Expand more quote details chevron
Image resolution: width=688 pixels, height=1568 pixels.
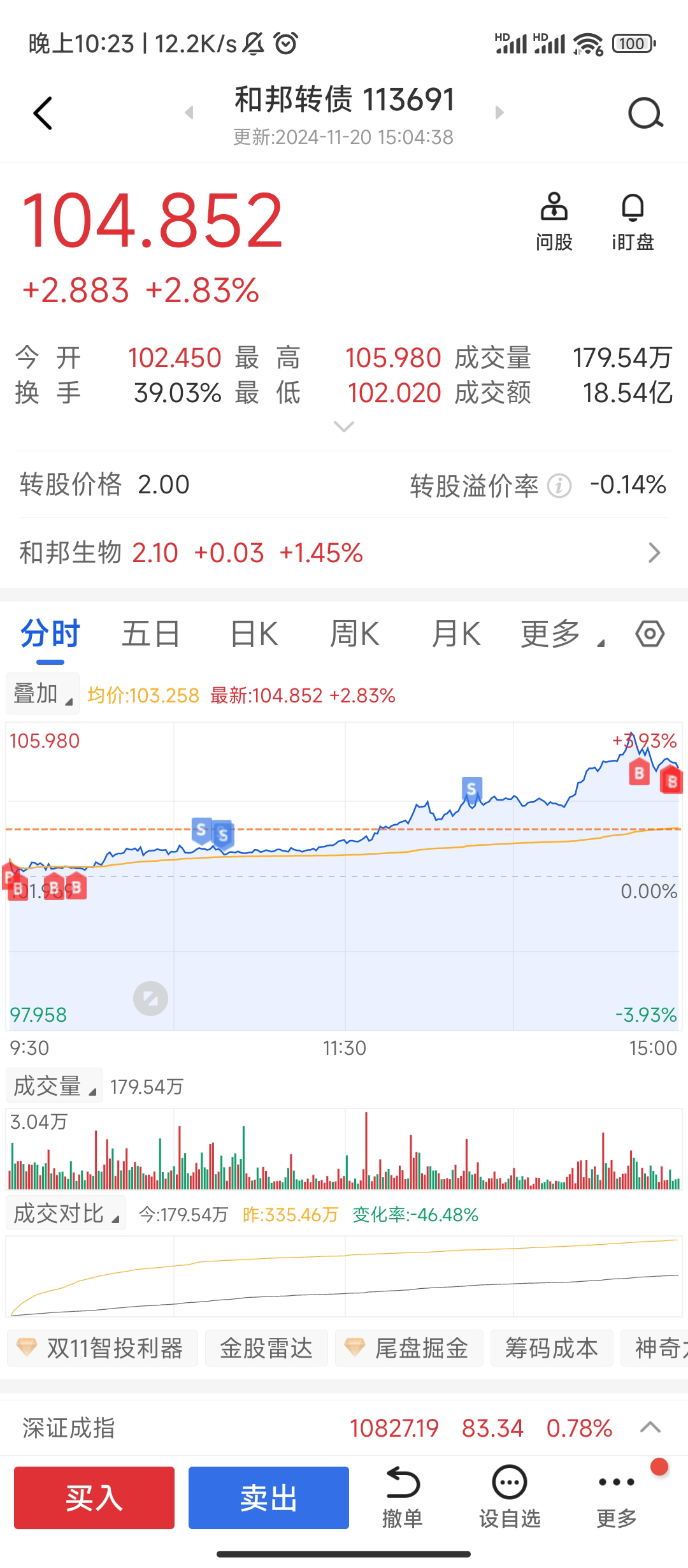(344, 427)
